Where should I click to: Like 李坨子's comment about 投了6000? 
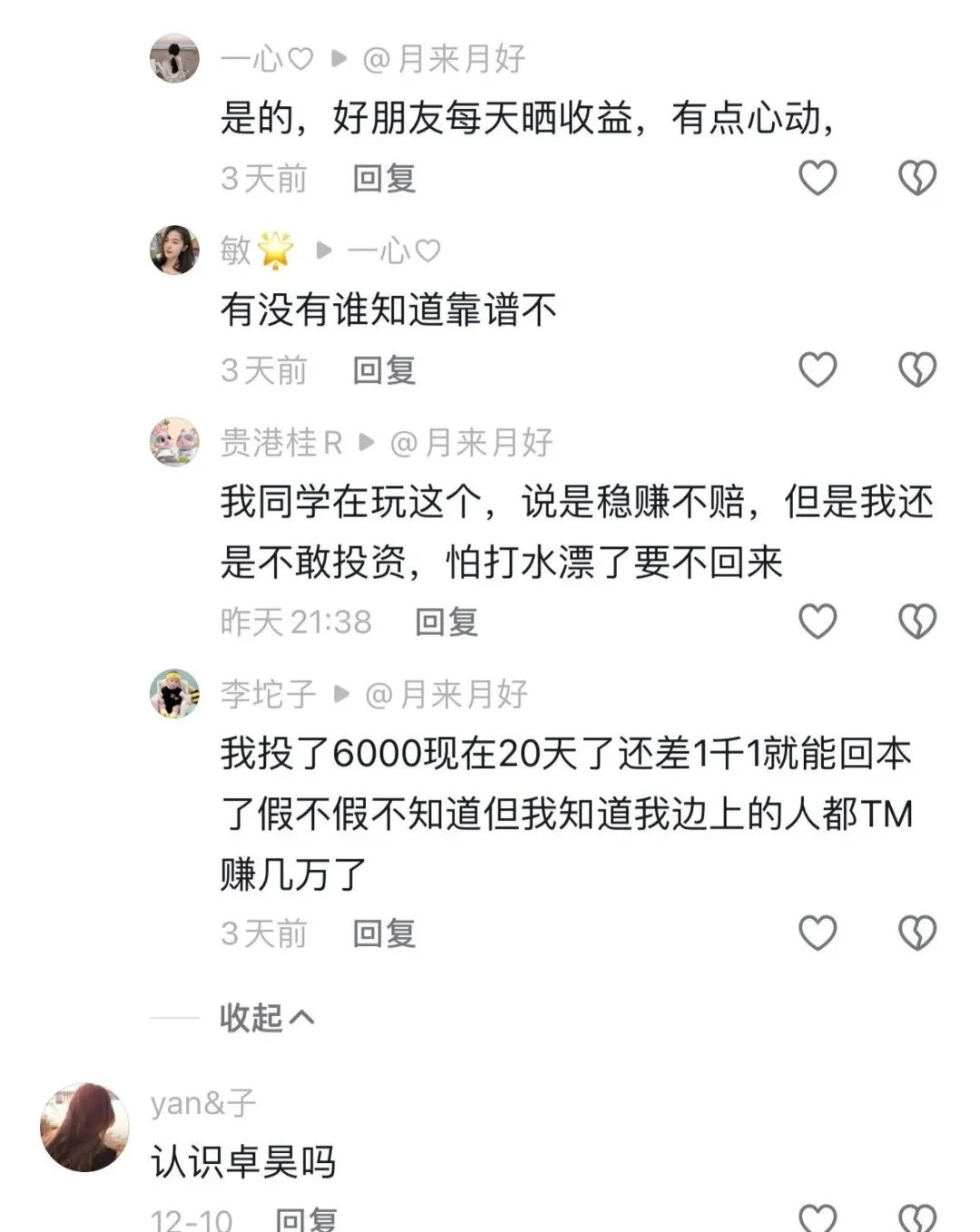[817, 933]
